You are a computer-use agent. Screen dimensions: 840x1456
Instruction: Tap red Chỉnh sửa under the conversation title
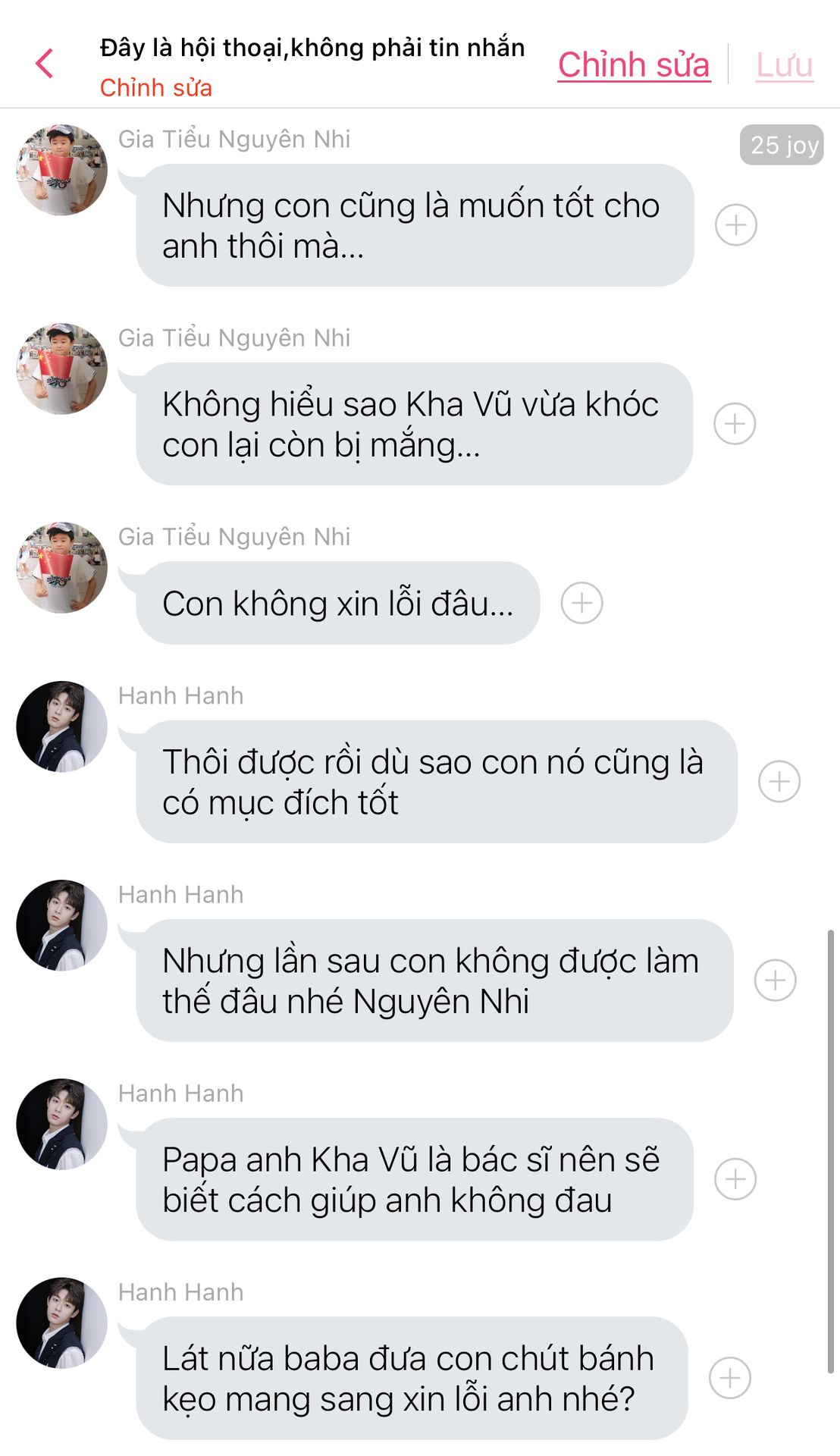tap(156, 88)
